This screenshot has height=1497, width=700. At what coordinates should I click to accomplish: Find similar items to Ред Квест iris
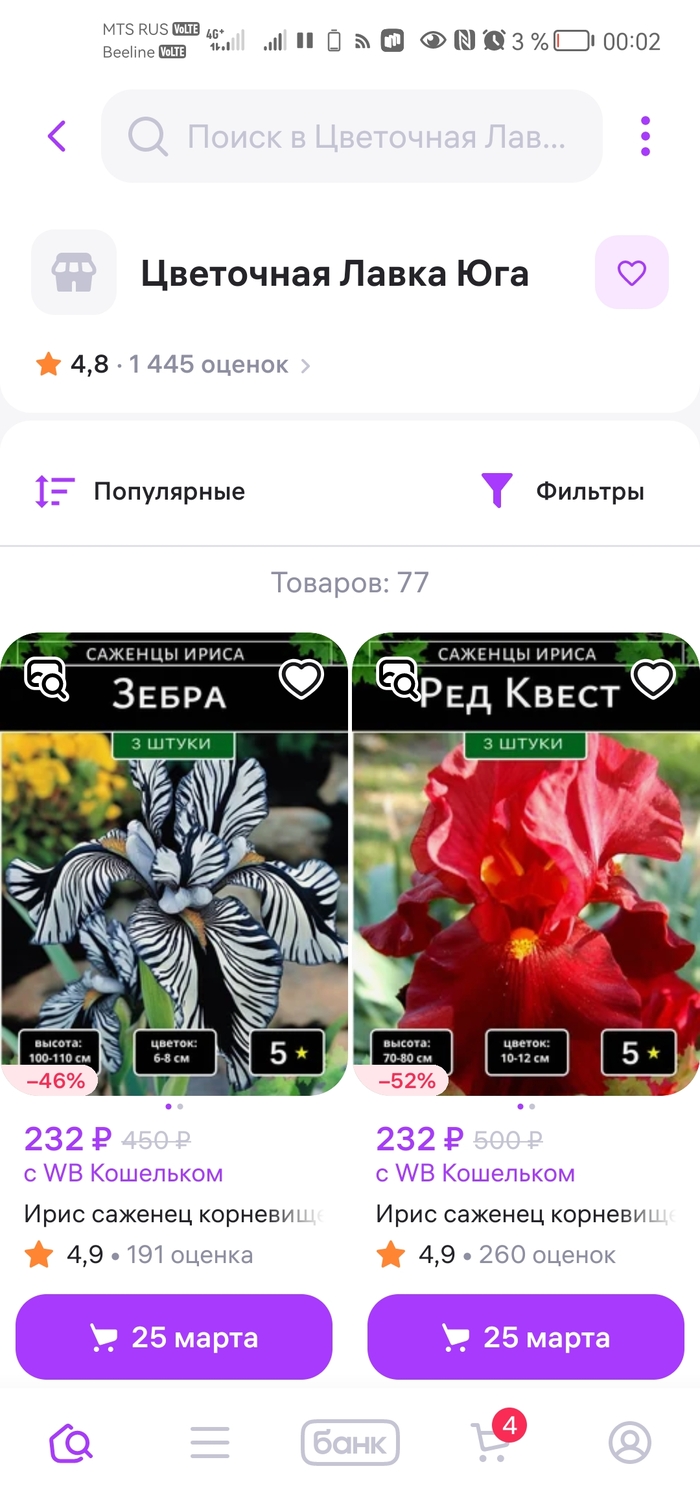(x=398, y=681)
